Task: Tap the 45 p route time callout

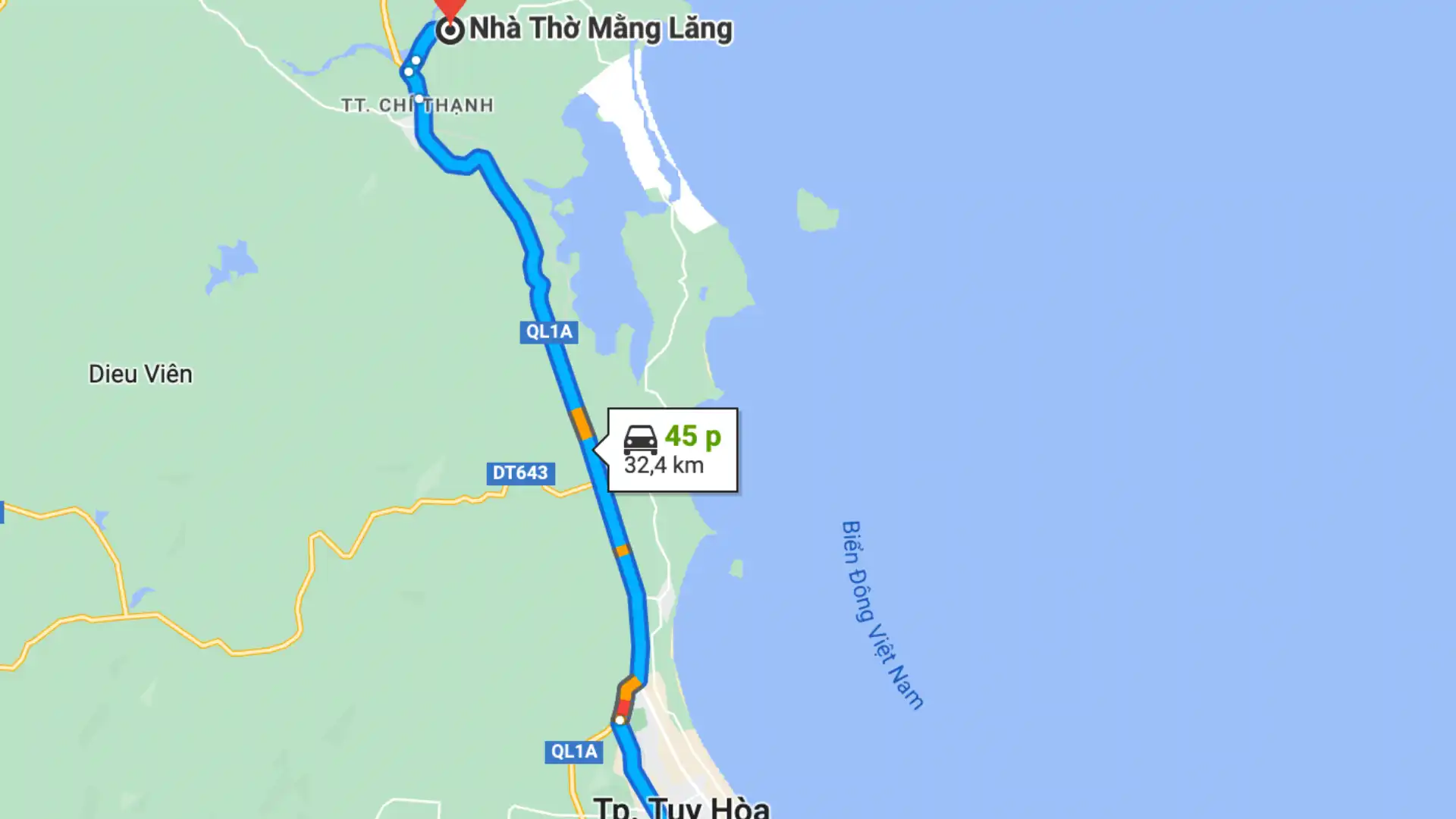Action: point(672,450)
